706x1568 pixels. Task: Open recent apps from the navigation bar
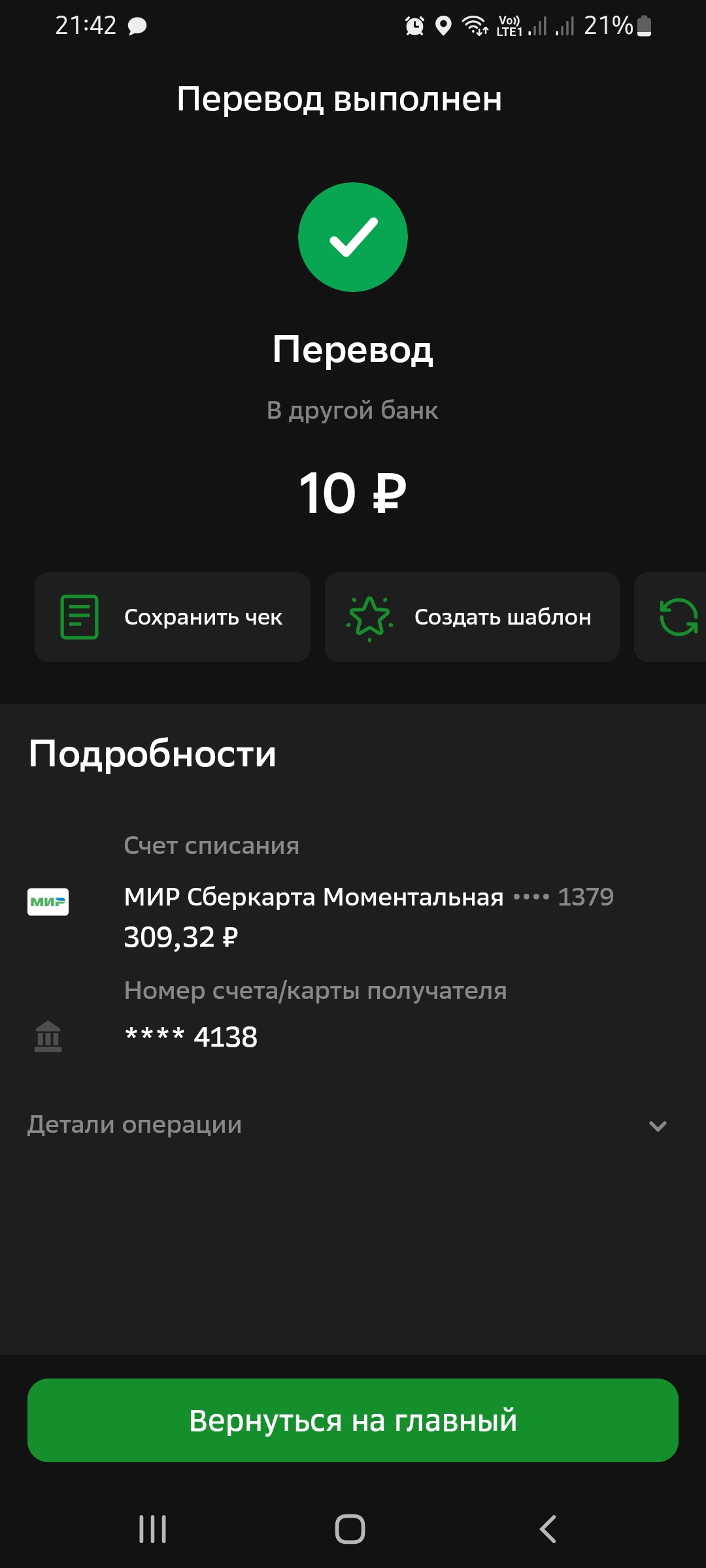[x=152, y=1529]
